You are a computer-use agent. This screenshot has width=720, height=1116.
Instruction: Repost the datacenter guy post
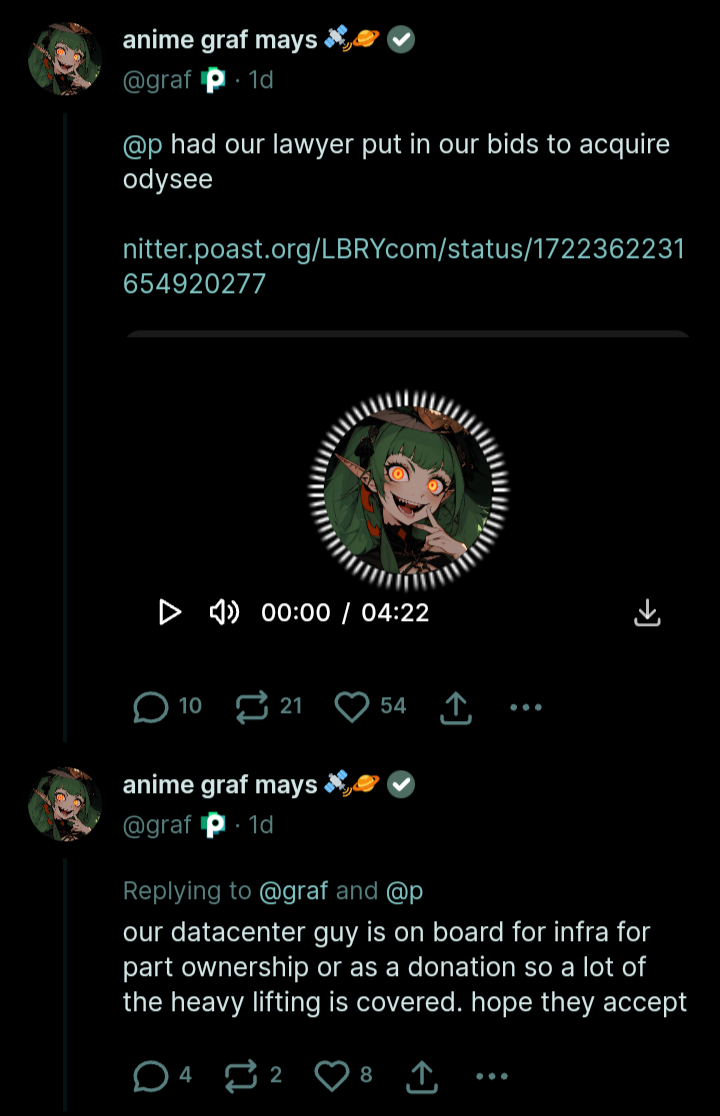point(240,1076)
